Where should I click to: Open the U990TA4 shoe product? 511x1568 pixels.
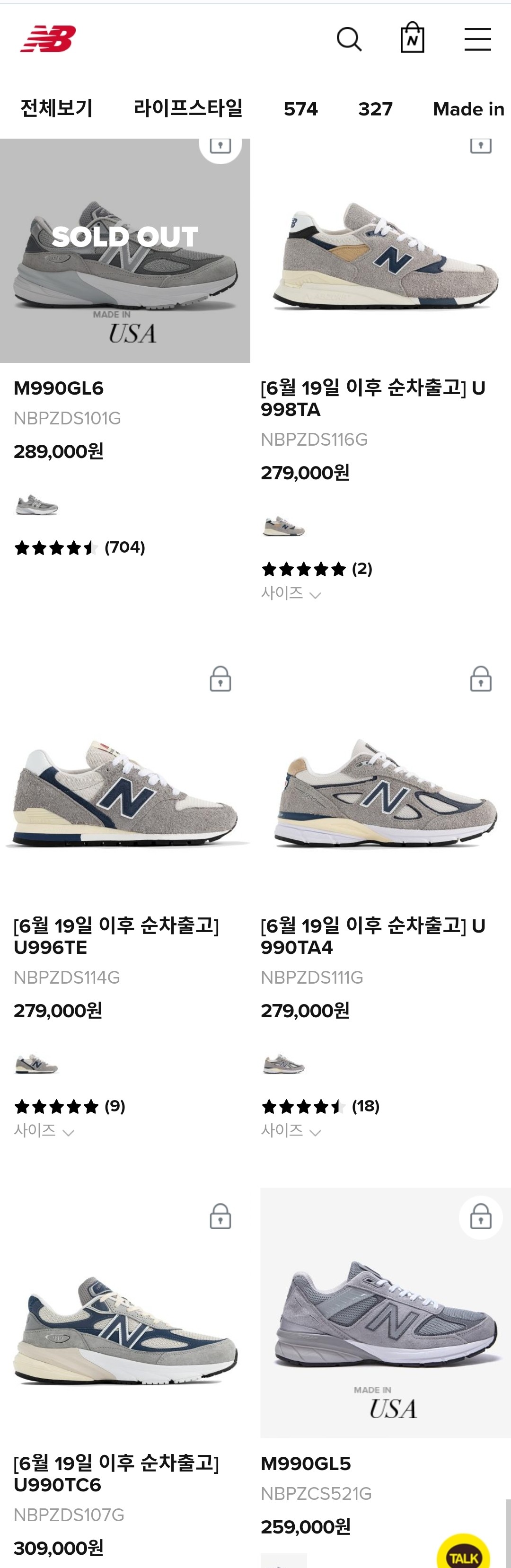pos(385,791)
